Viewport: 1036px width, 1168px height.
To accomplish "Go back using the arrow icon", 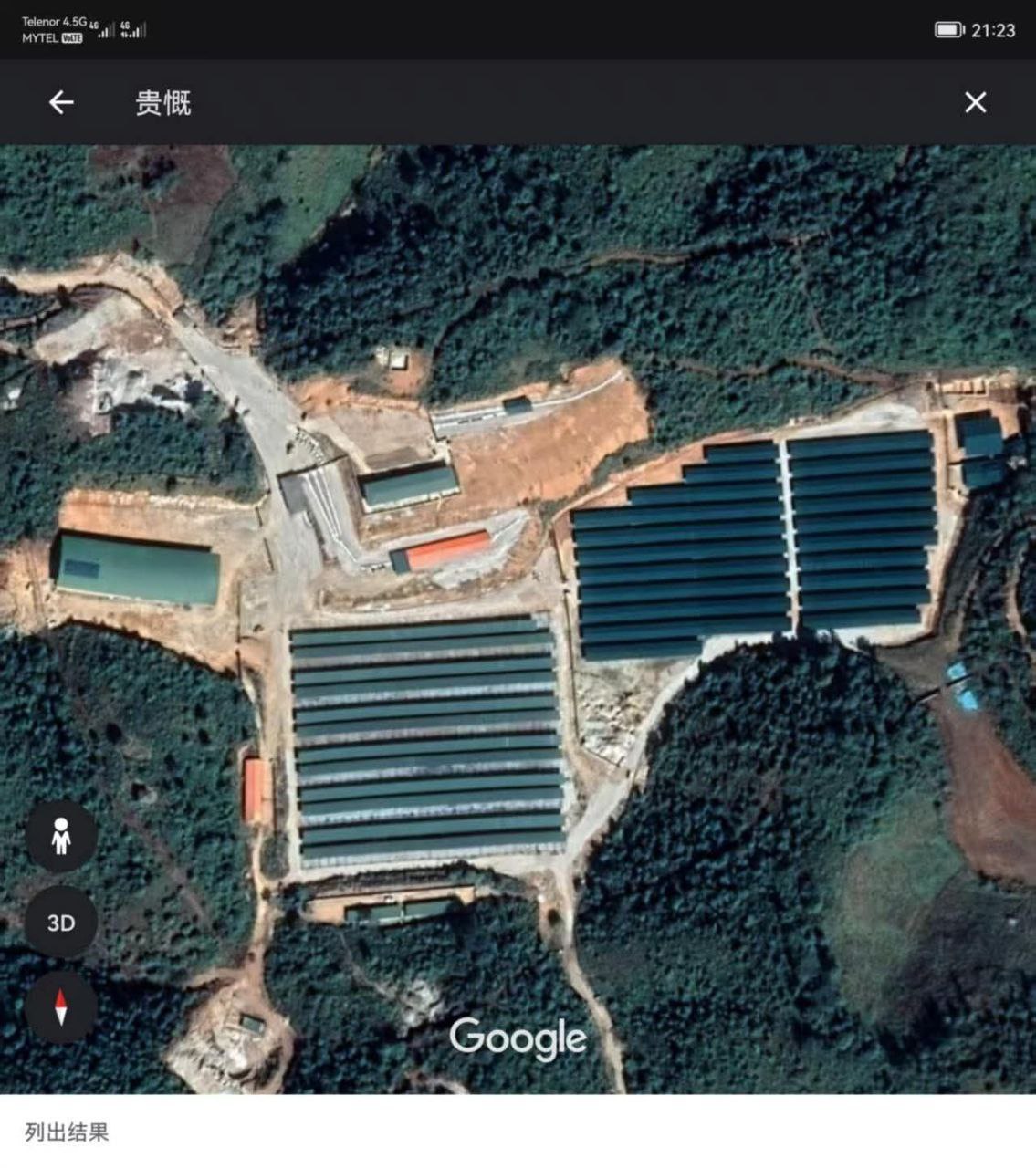I will pos(61,102).
